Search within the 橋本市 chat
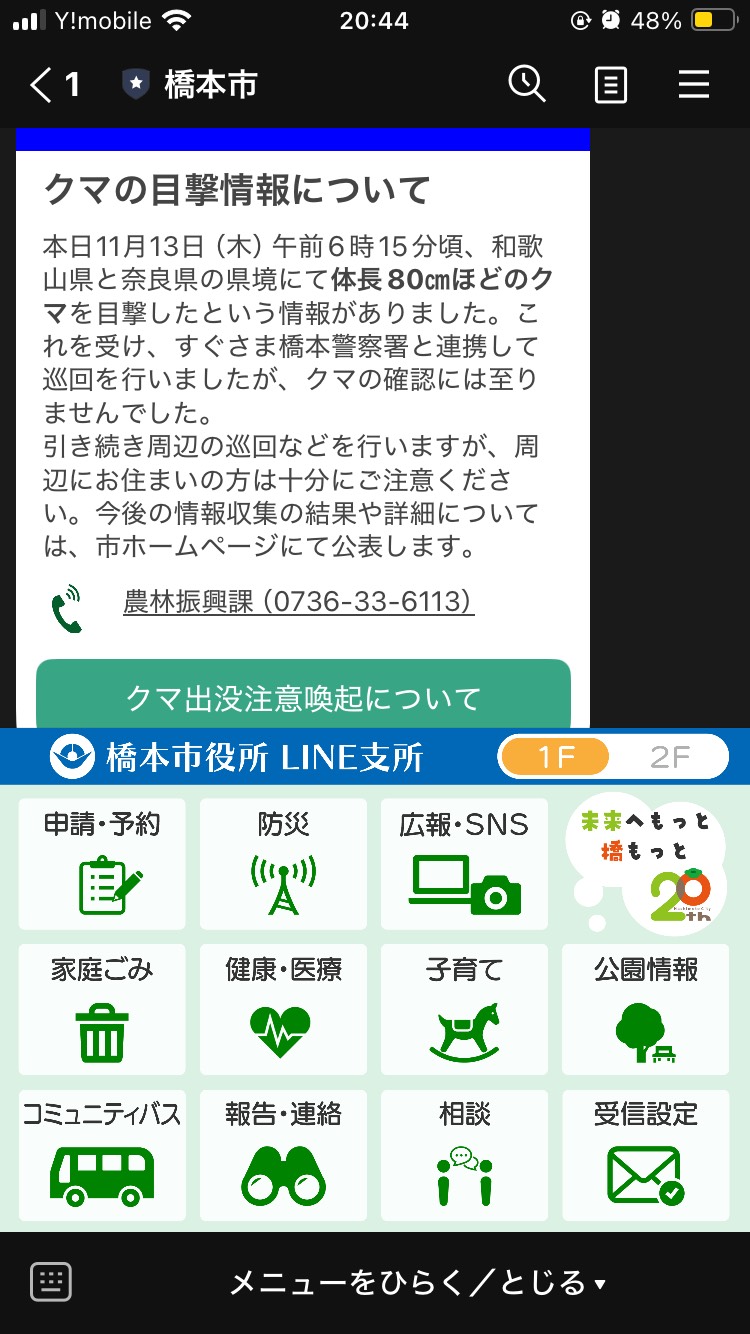 (527, 85)
